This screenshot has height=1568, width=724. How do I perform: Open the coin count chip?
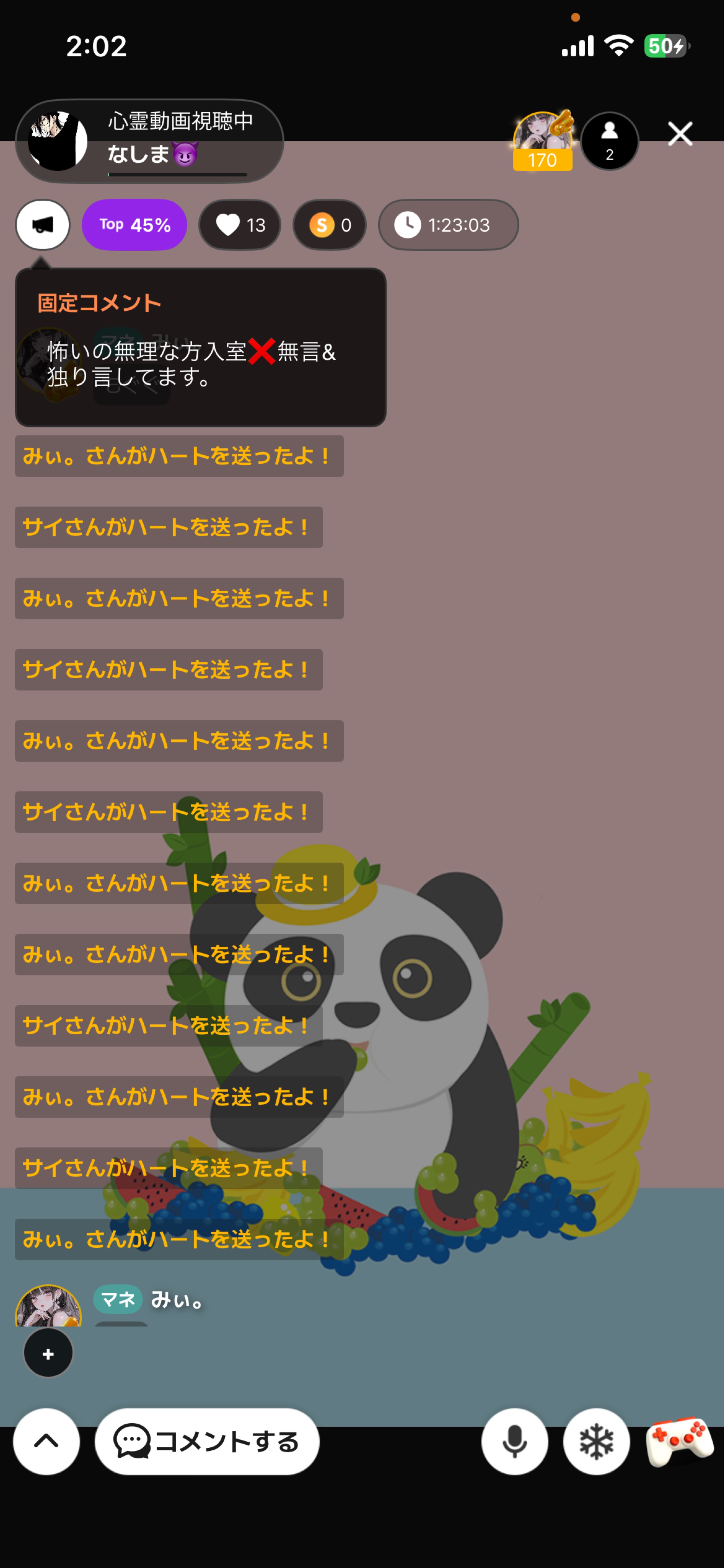pos(329,225)
